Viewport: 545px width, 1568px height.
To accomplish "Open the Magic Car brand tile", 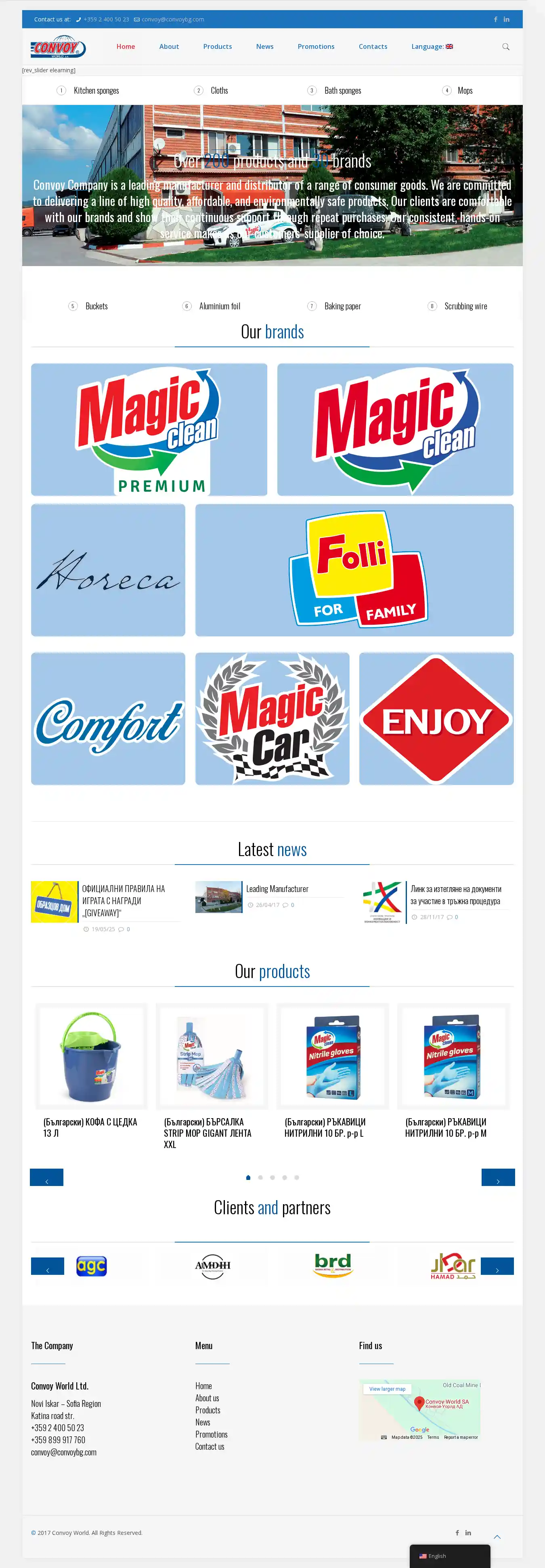I will (x=272, y=719).
